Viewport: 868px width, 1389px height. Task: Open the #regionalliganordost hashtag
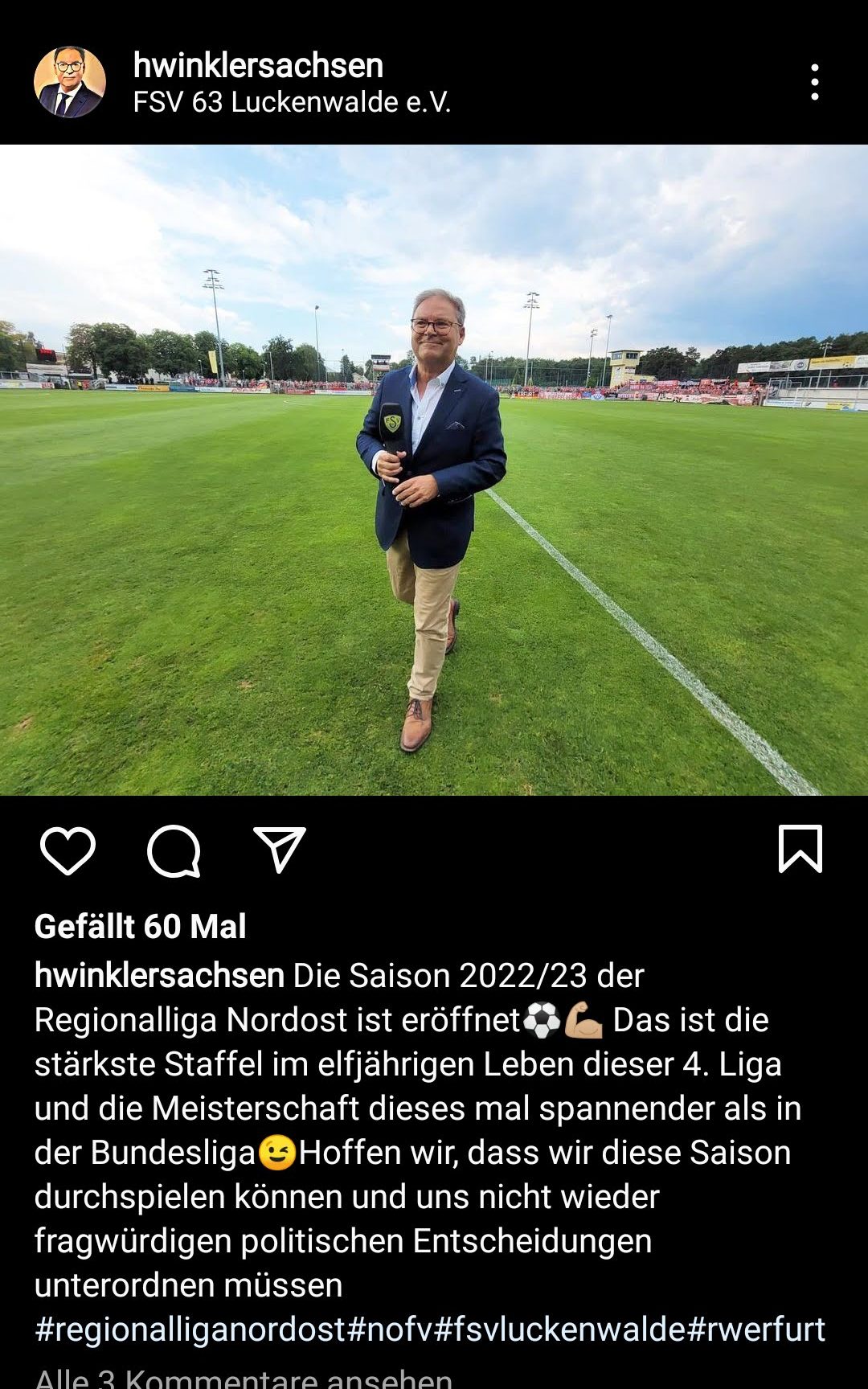click(190, 1330)
